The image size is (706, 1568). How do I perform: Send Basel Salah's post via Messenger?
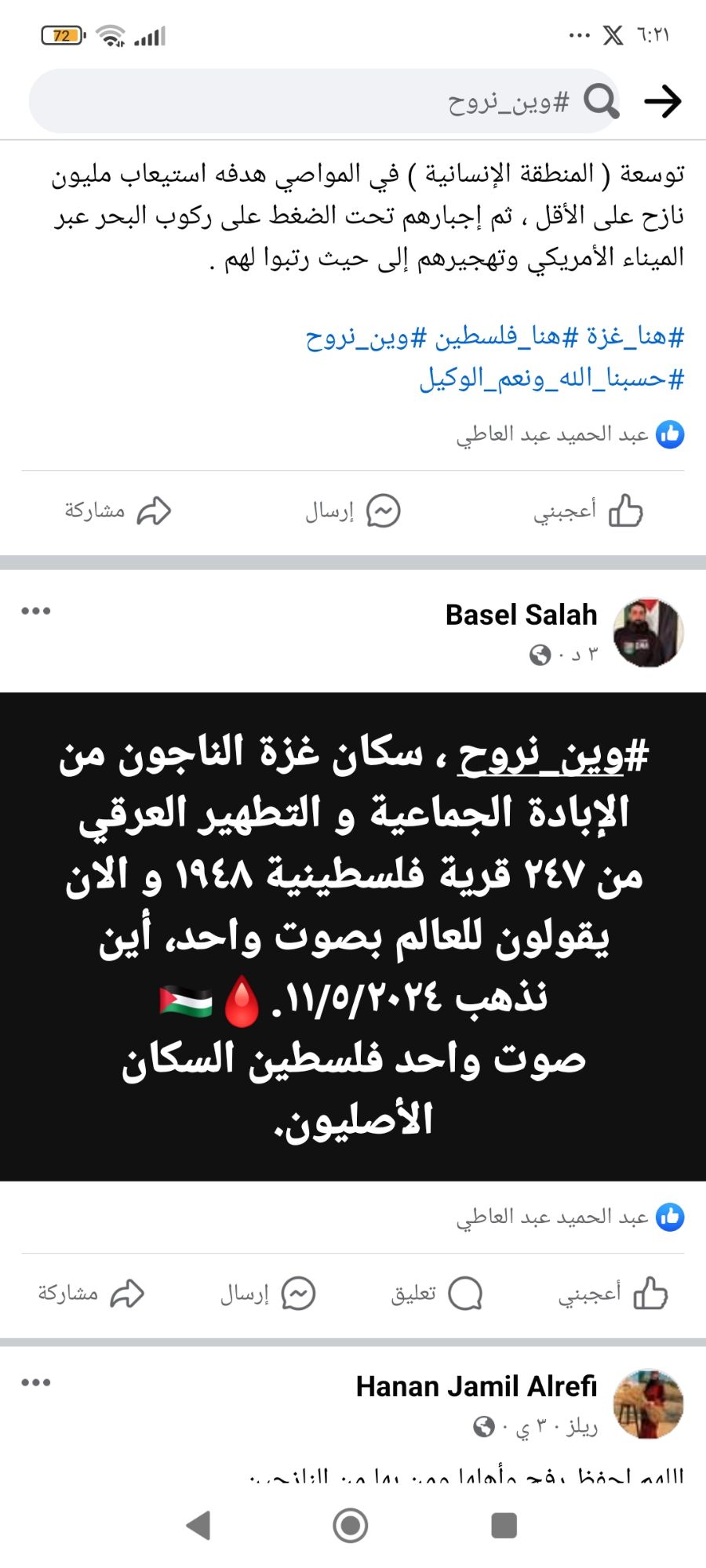(267, 1294)
